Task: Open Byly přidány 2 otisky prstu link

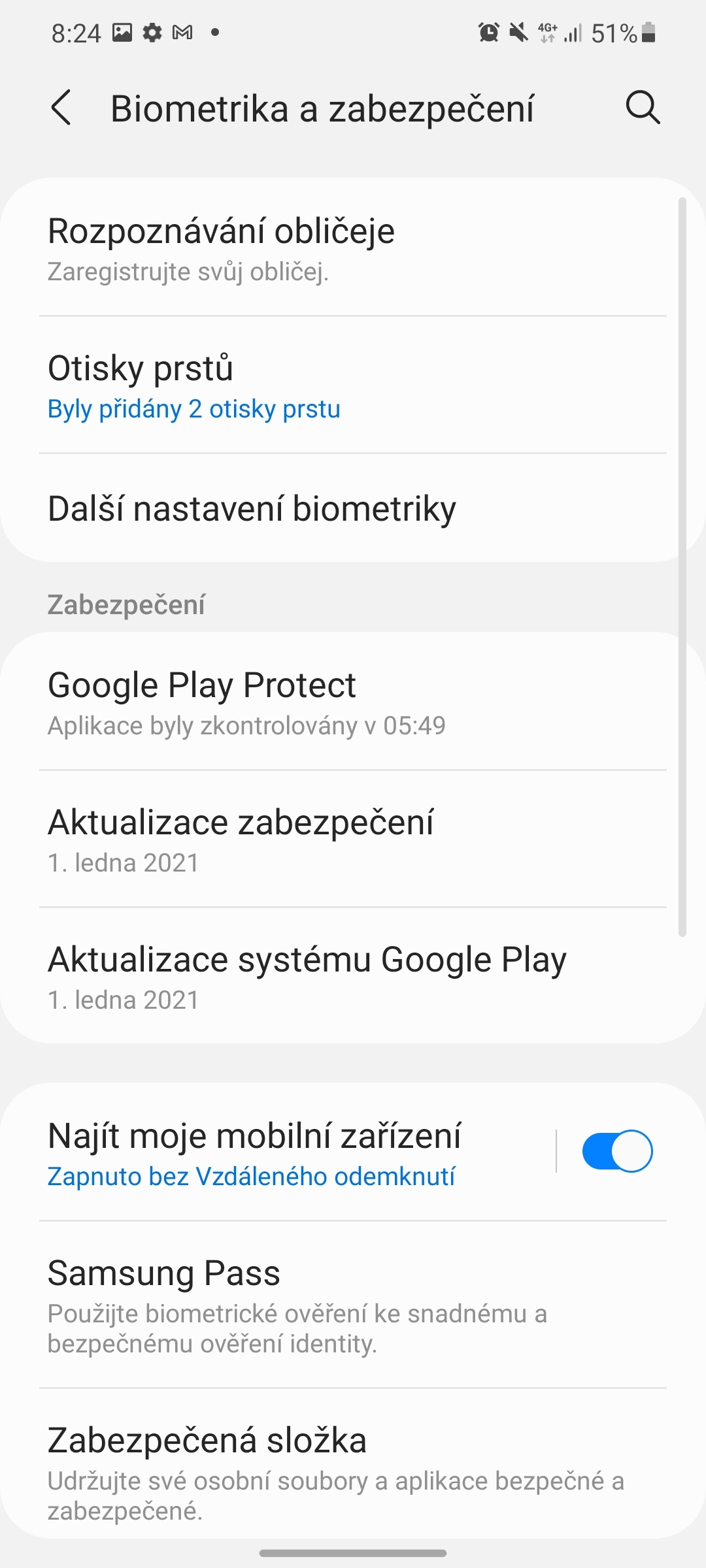Action: tap(193, 409)
